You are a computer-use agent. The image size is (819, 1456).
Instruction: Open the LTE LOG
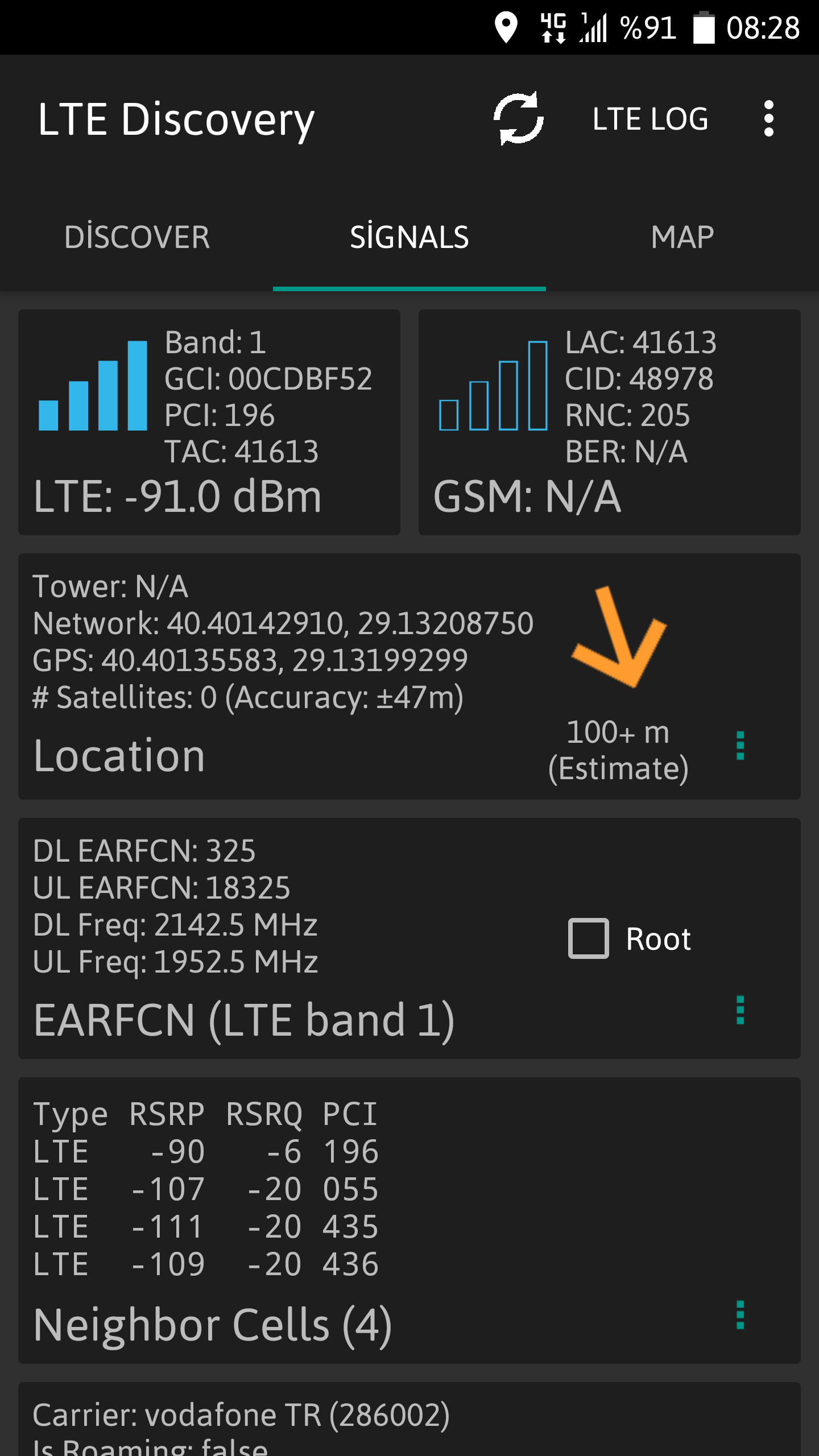[650, 119]
